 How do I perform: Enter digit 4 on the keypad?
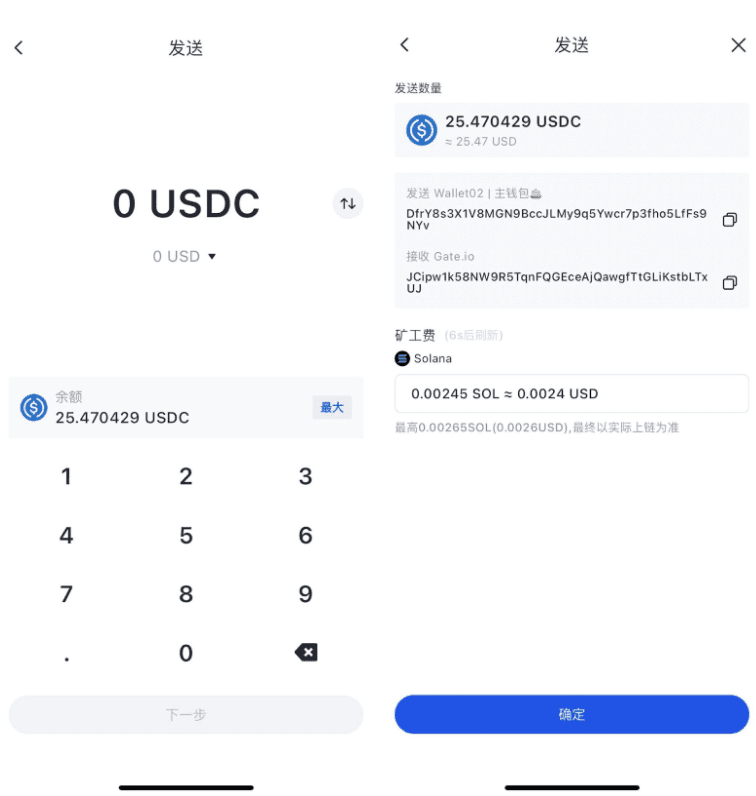point(66,536)
